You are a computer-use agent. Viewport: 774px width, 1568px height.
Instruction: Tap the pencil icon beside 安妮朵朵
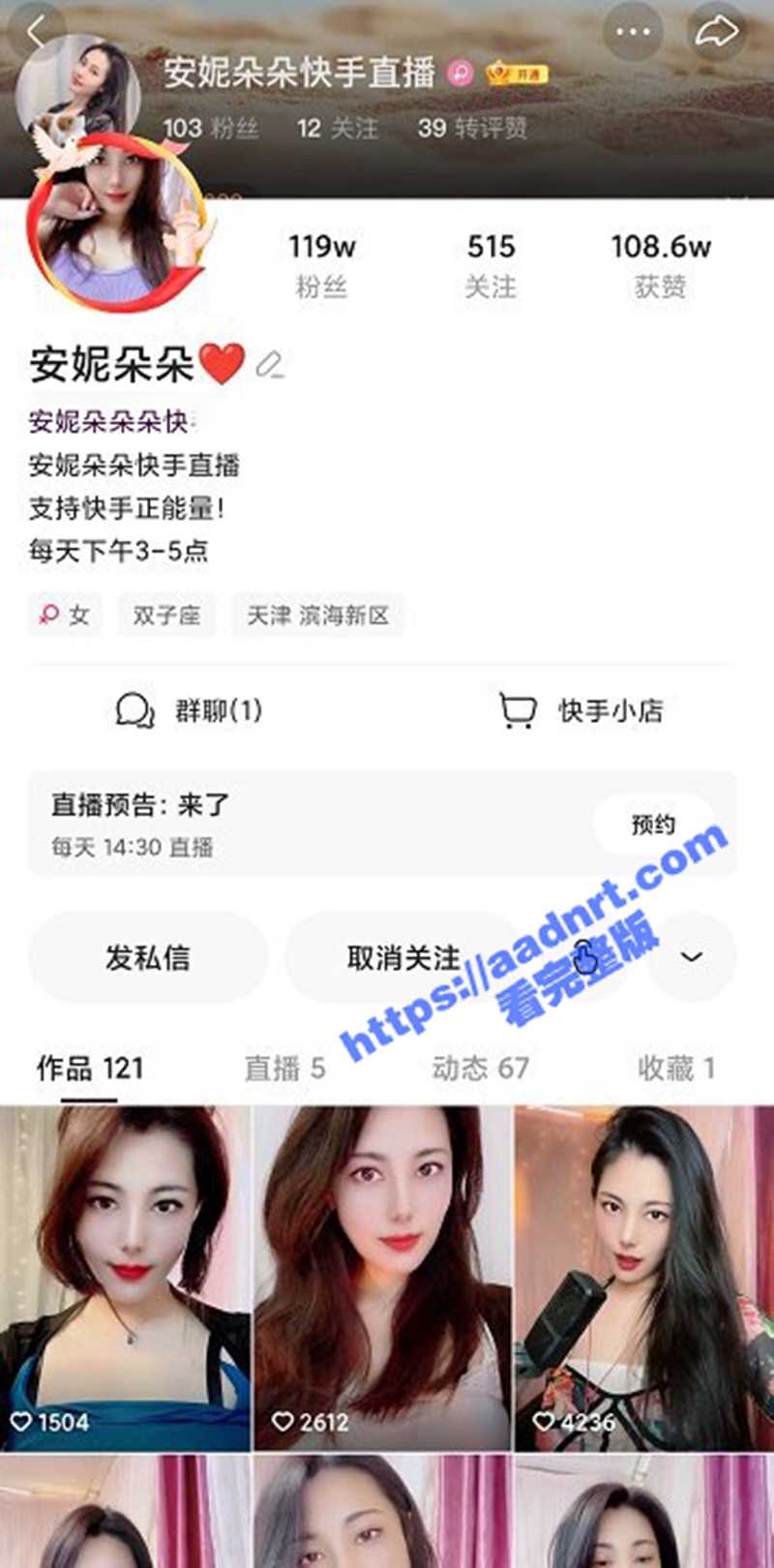point(270,365)
